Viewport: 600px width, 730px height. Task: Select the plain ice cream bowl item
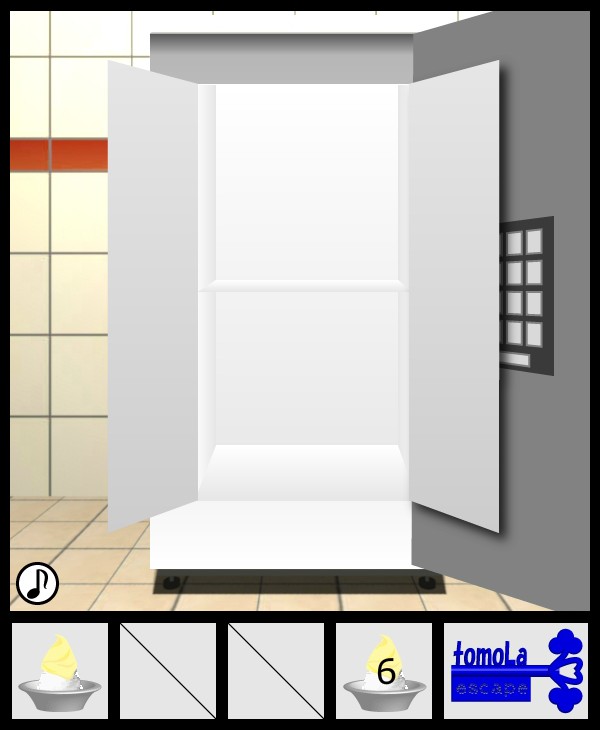(x=60, y=672)
